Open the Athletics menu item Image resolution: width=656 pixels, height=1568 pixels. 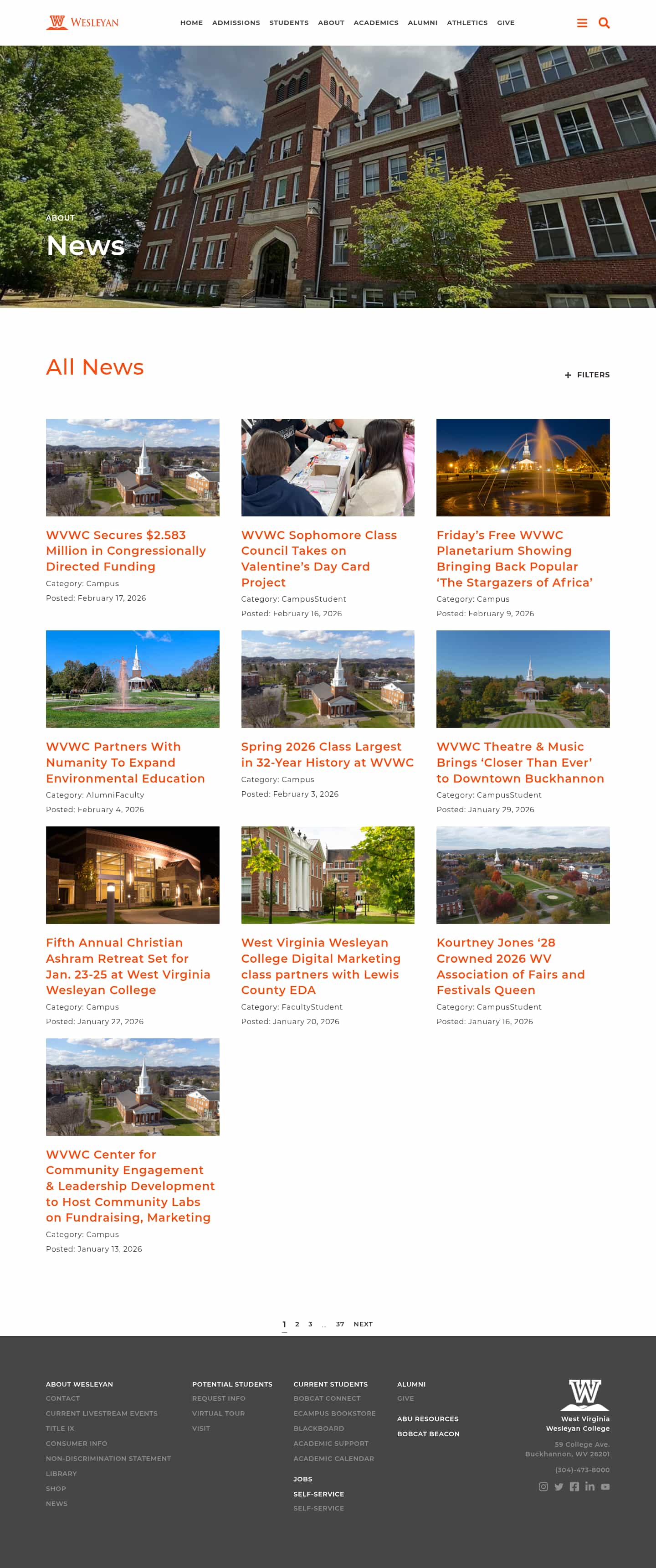pyautogui.click(x=467, y=22)
